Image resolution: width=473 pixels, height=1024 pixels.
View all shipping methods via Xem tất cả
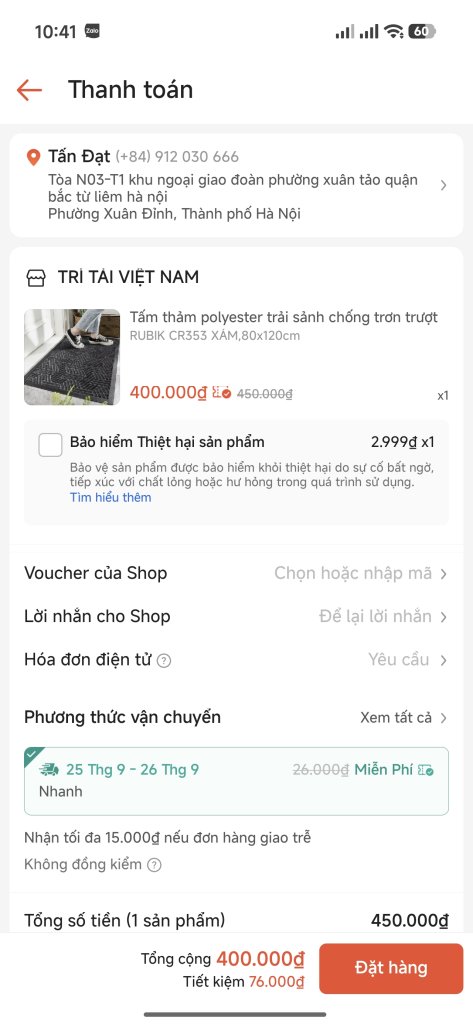click(403, 718)
